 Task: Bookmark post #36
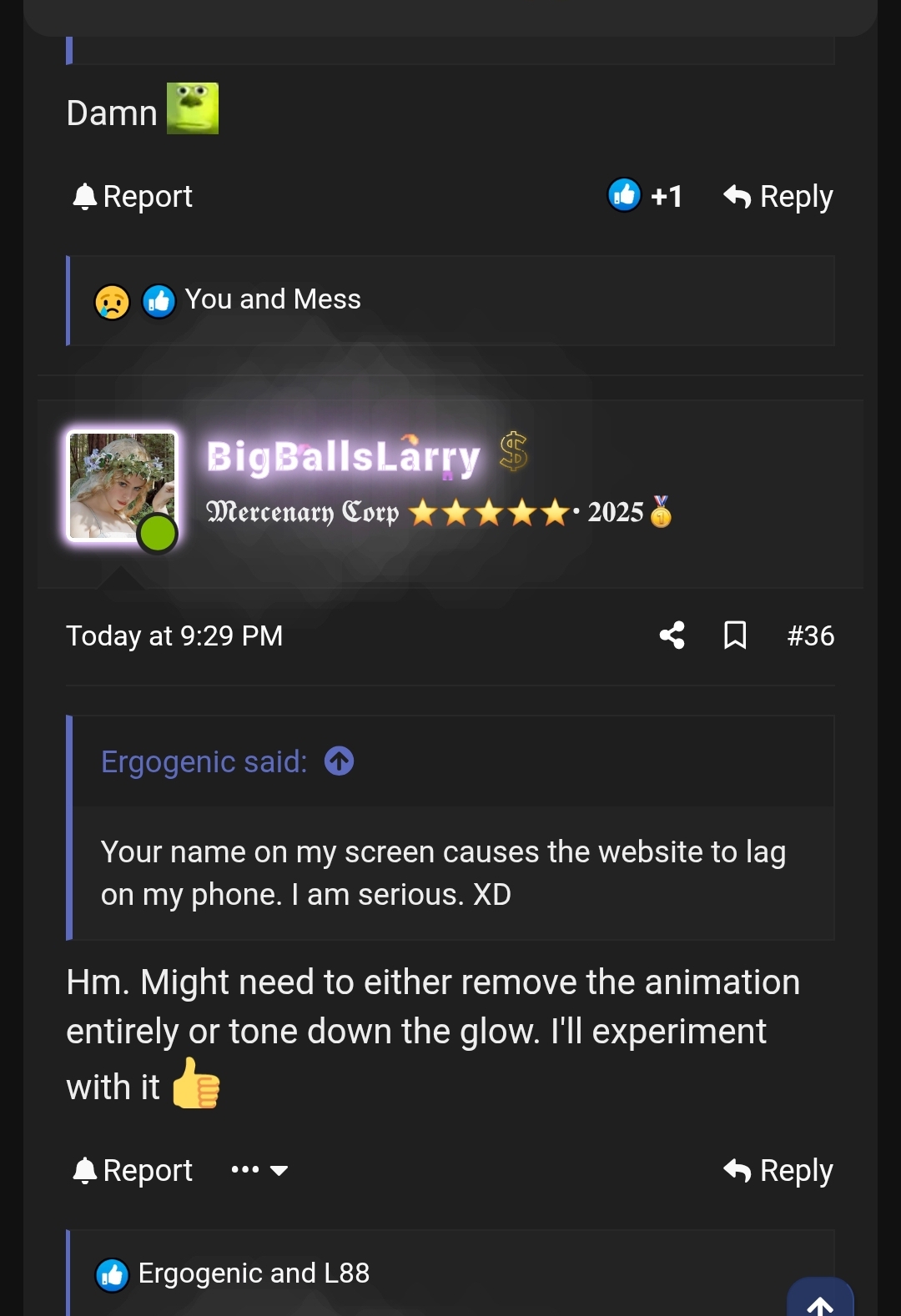[735, 635]
